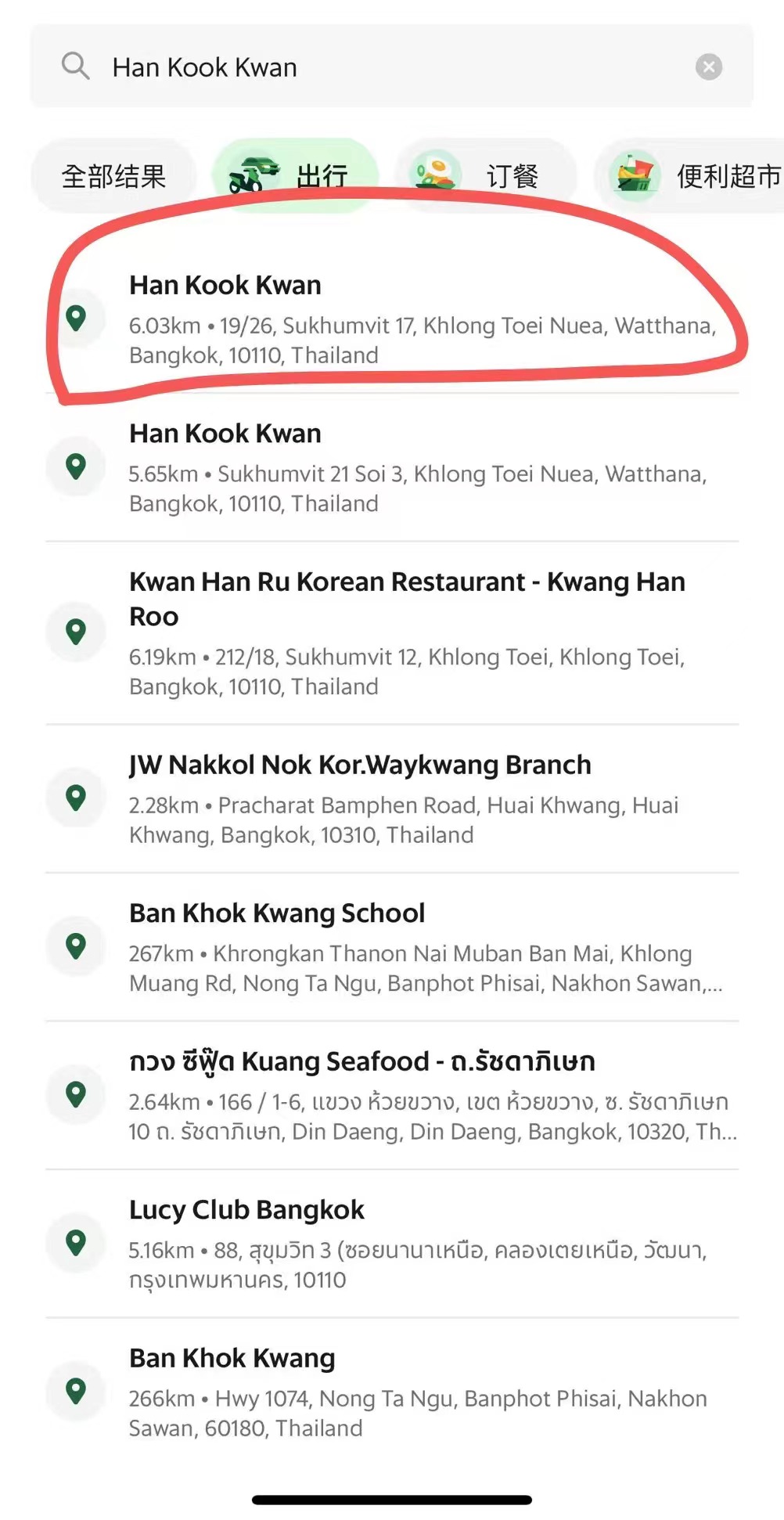Switch to the 订餐 category
This screenshot has width=784, height=1520.
tap(485, 176)
